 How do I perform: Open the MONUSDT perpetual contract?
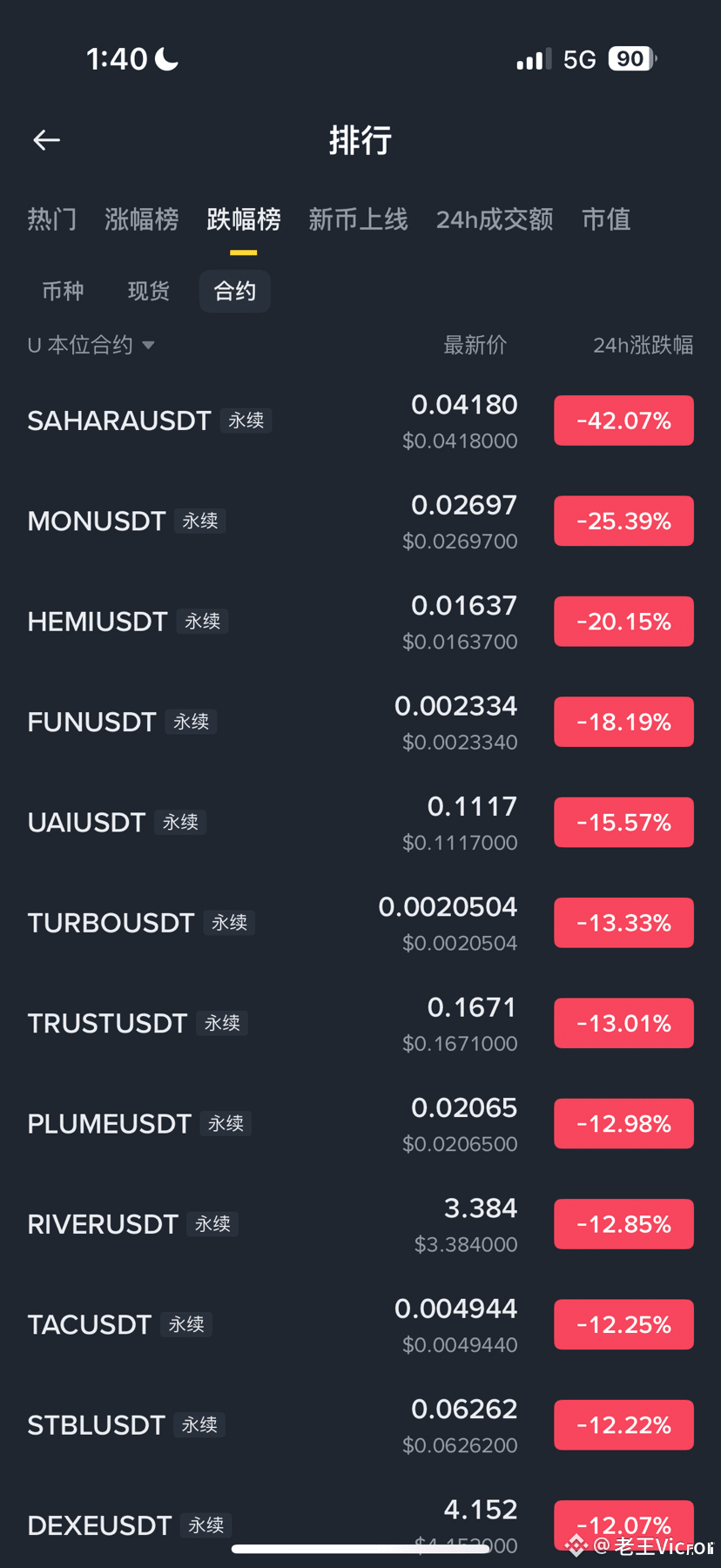(x=97, y=522)
